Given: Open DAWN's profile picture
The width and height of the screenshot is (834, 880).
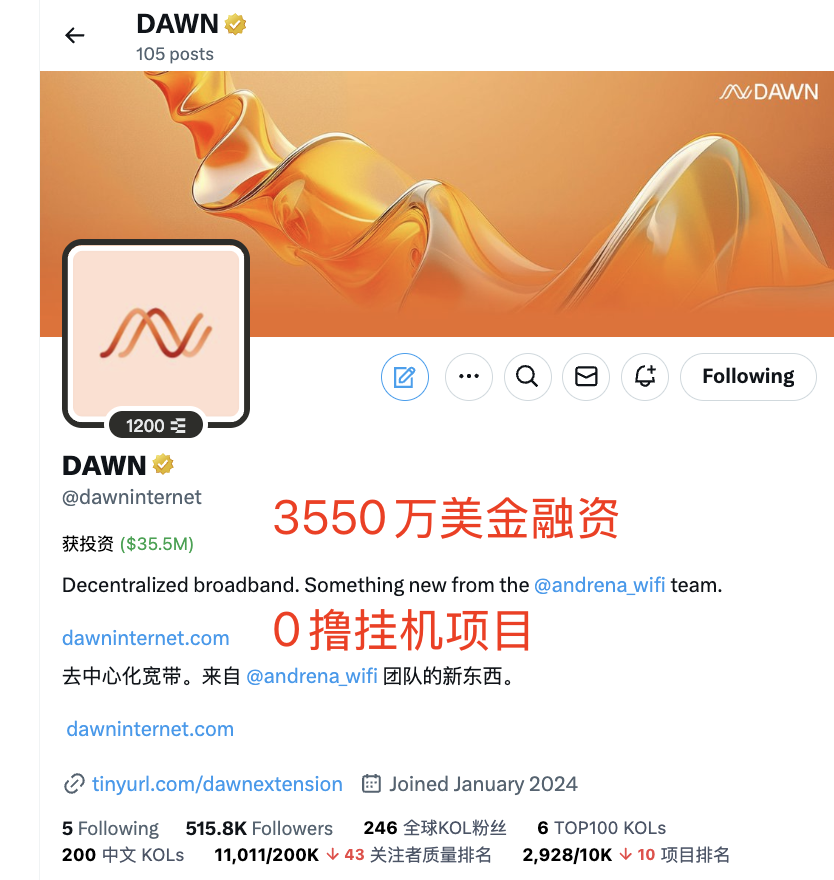Looking at the screenshot, I should [156, 333].
